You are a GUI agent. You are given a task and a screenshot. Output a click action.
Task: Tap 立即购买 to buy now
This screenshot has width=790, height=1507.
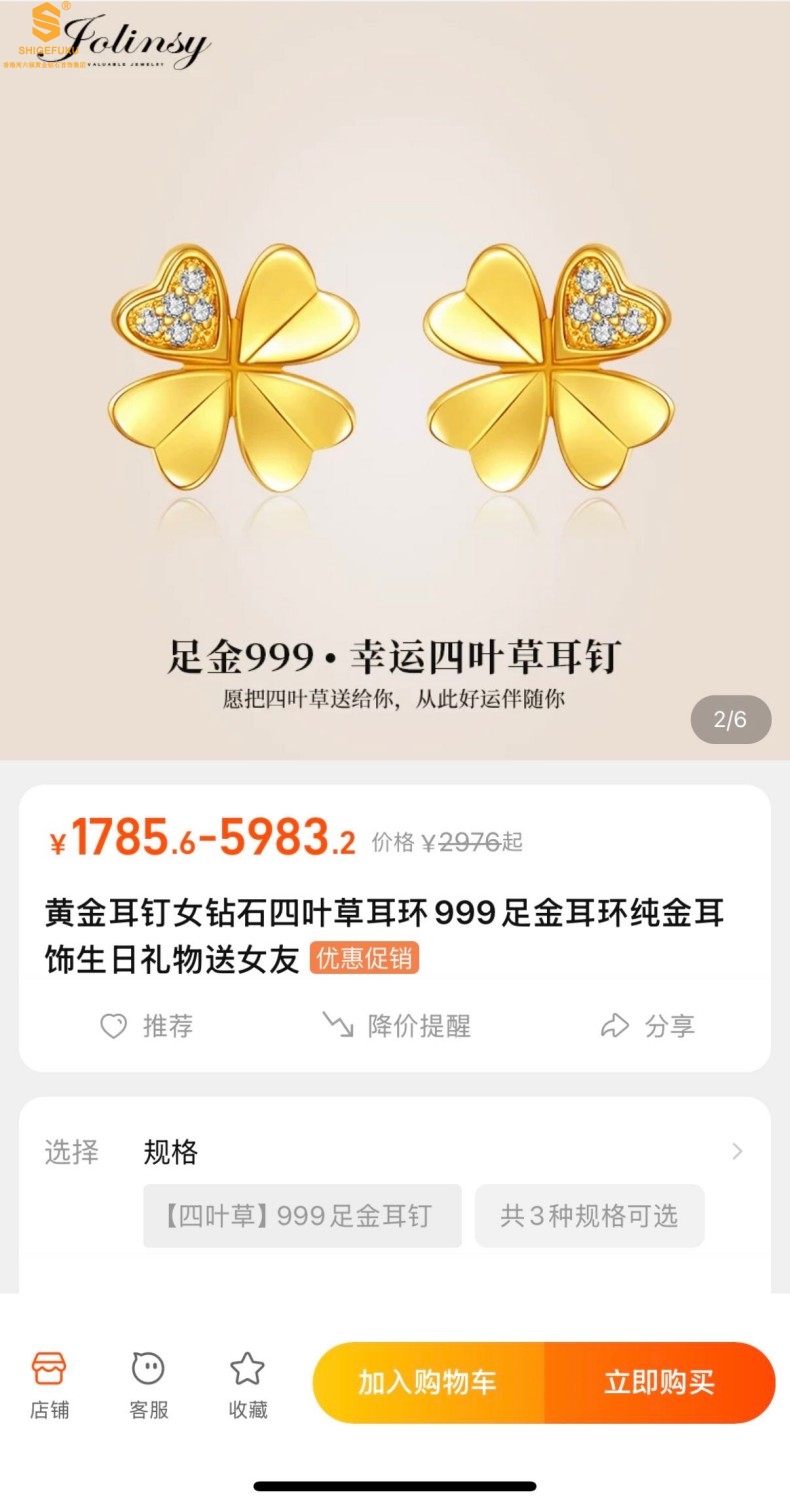(660, 1383)
